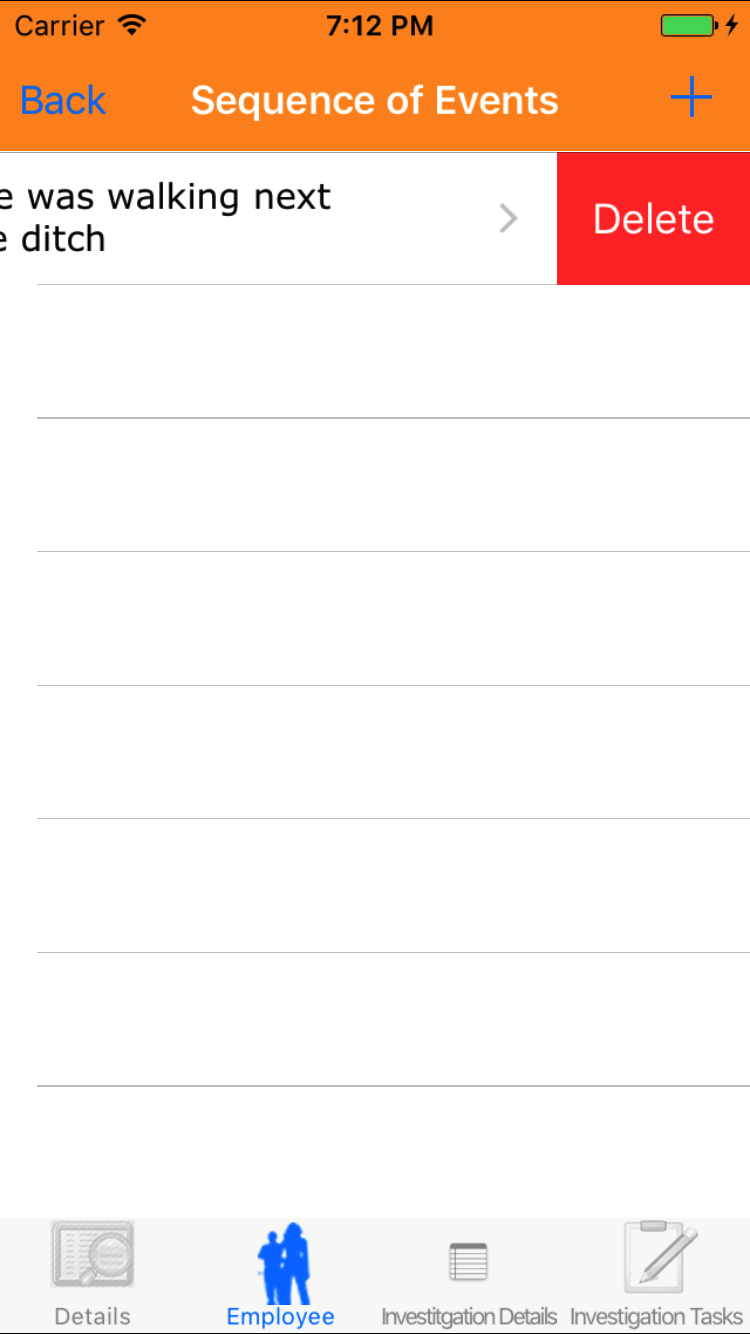Go back using the Back button
The height and width of the screenshot is (1334, 750).
click(62, 101)
